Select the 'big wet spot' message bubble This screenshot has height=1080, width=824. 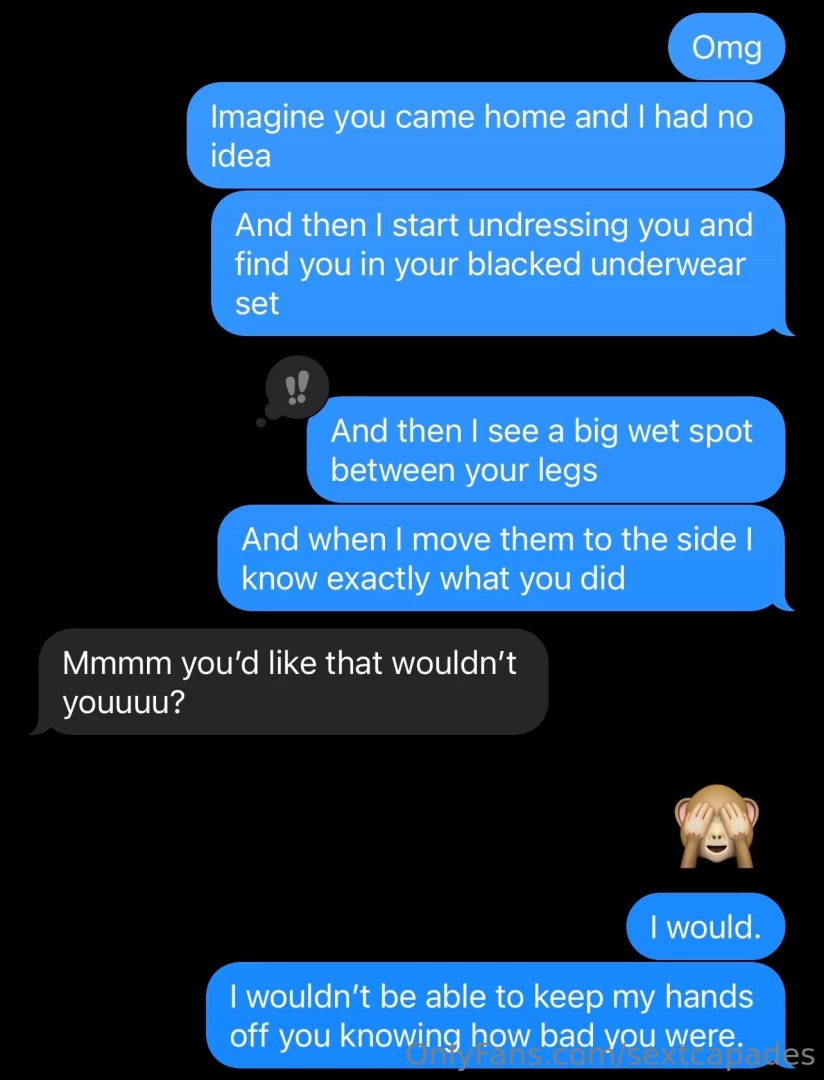(546, 450)
